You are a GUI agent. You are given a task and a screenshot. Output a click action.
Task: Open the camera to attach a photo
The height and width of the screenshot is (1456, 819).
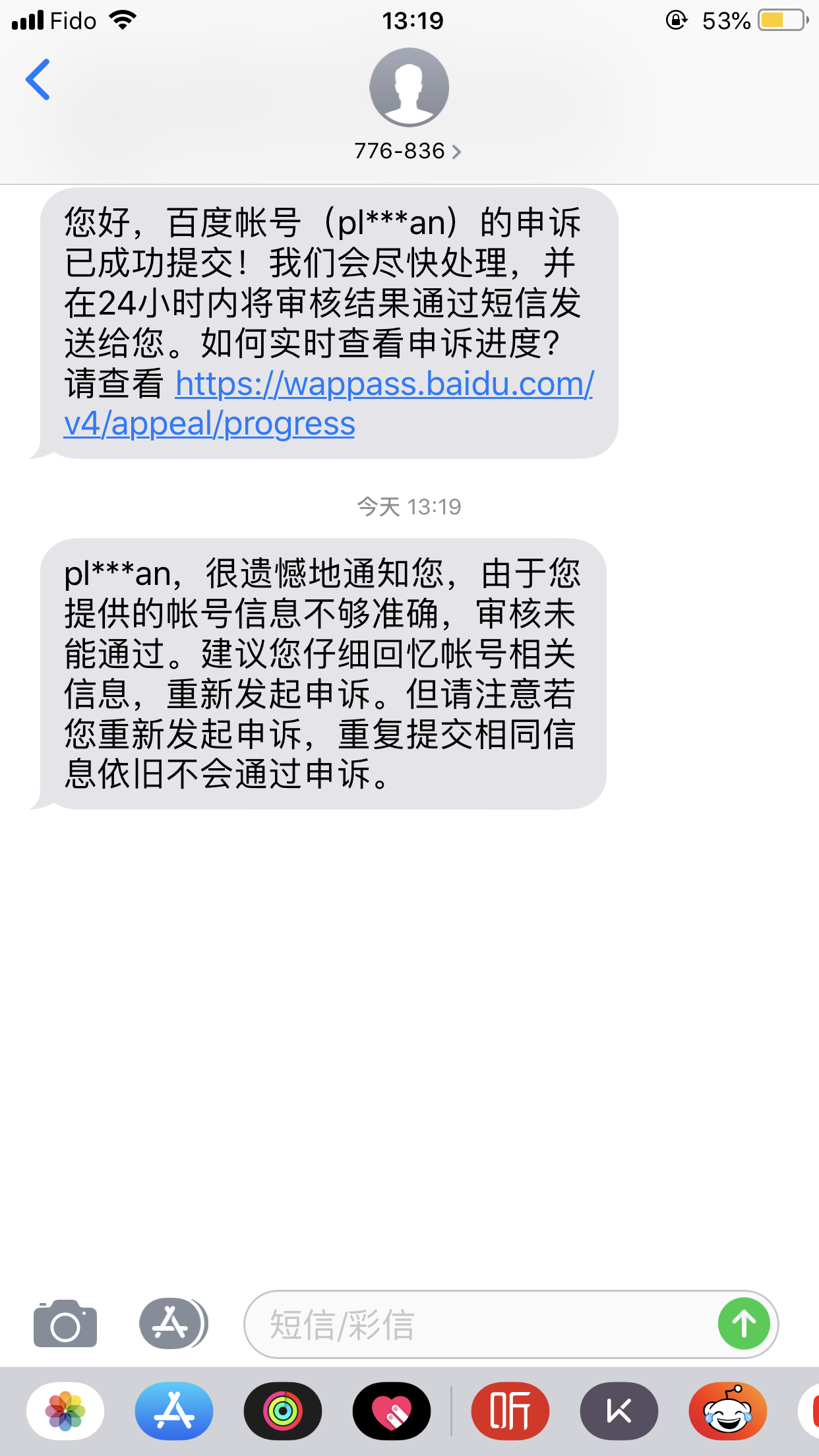pyautogui.click(x=65, y=1323)
